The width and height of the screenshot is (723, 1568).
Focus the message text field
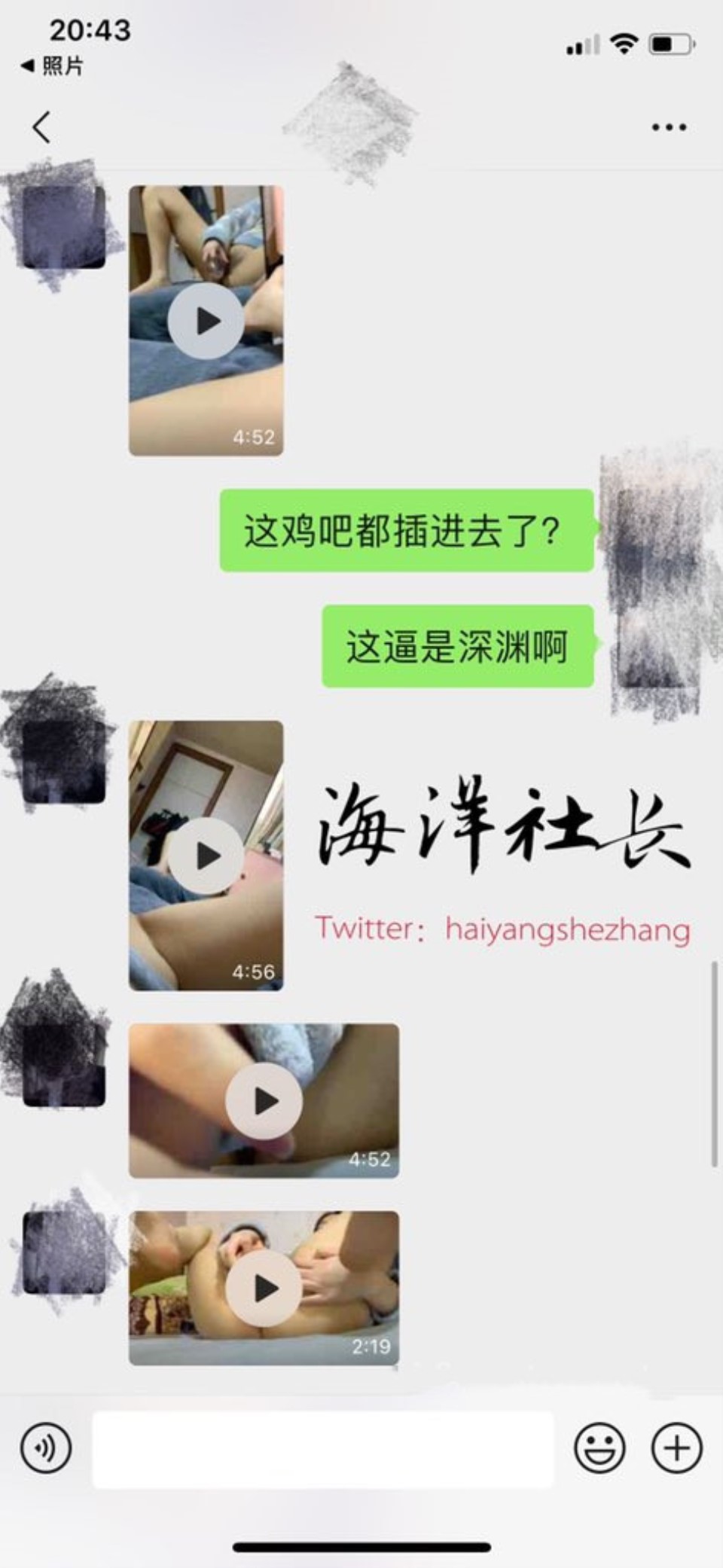pyautogui.click(x=322, y=1449)
